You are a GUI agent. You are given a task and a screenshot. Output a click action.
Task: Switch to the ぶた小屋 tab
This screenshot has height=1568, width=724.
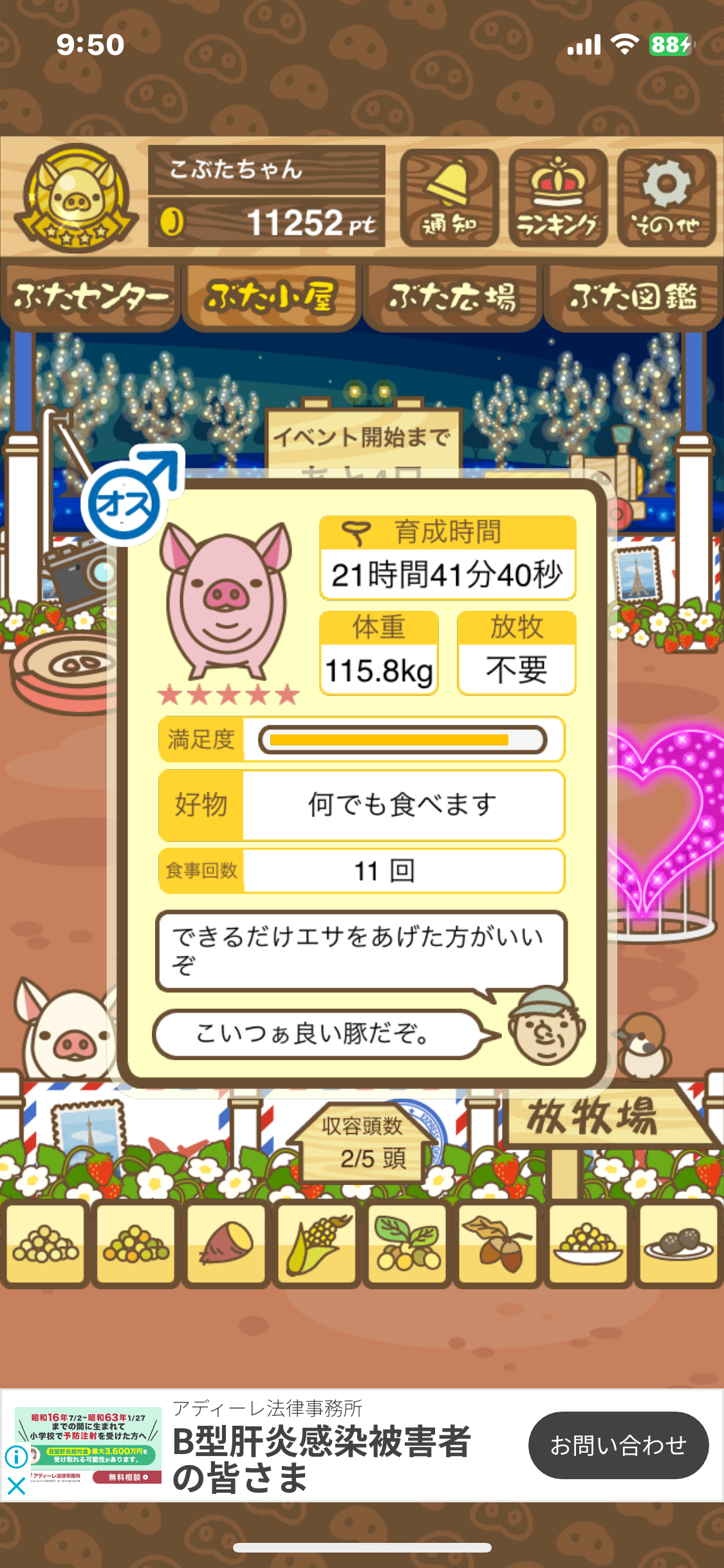tap(271, 297)
